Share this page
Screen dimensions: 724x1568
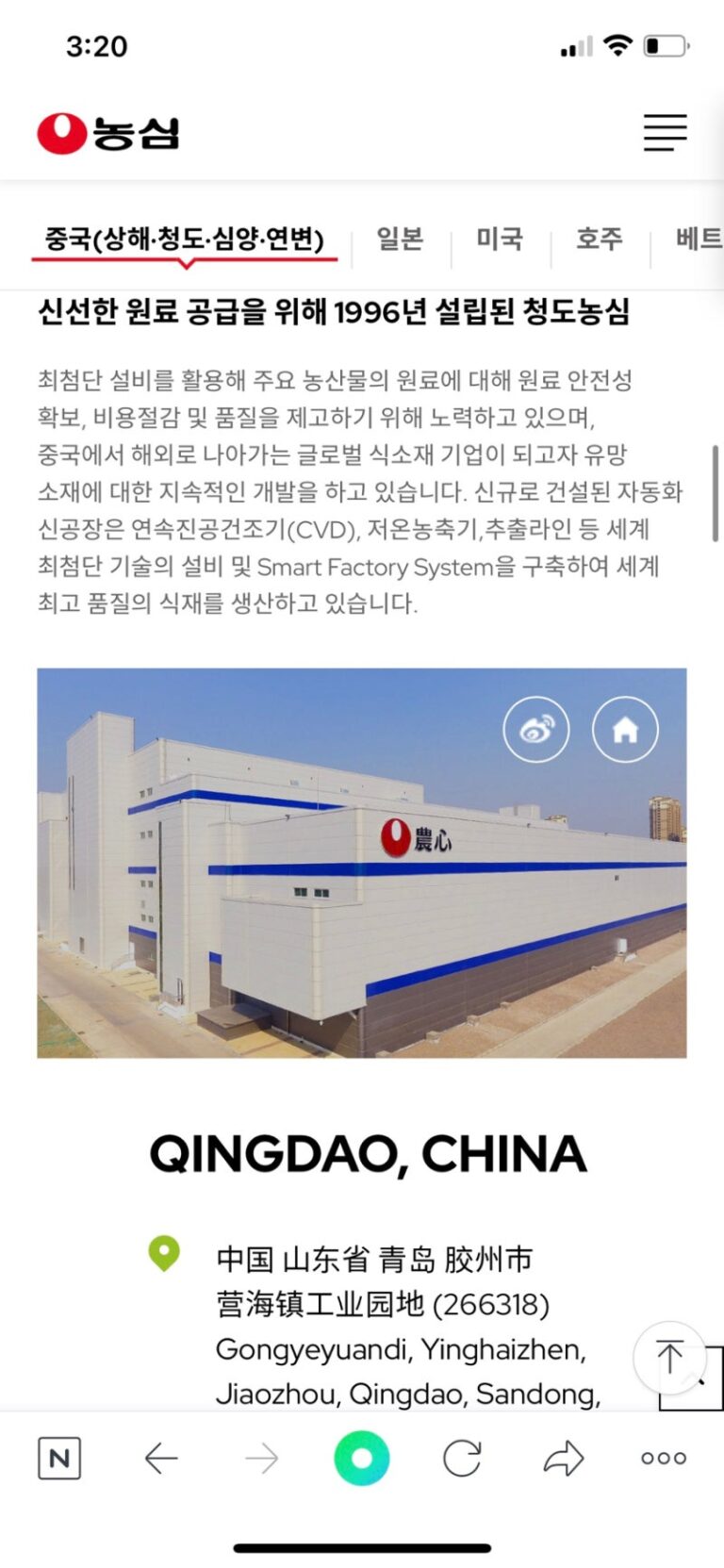(564, 1459)
